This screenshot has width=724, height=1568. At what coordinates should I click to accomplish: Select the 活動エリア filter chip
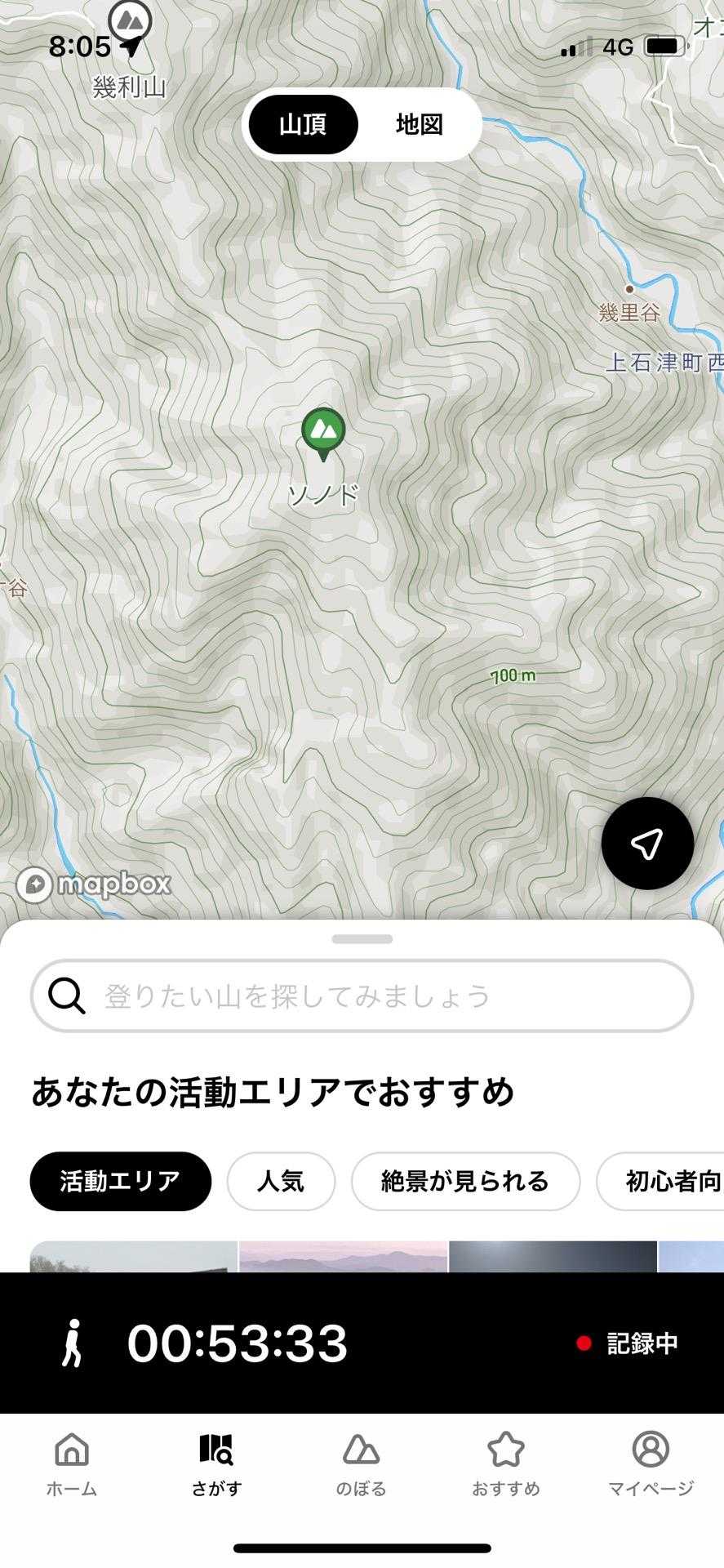click(121, 1181)
